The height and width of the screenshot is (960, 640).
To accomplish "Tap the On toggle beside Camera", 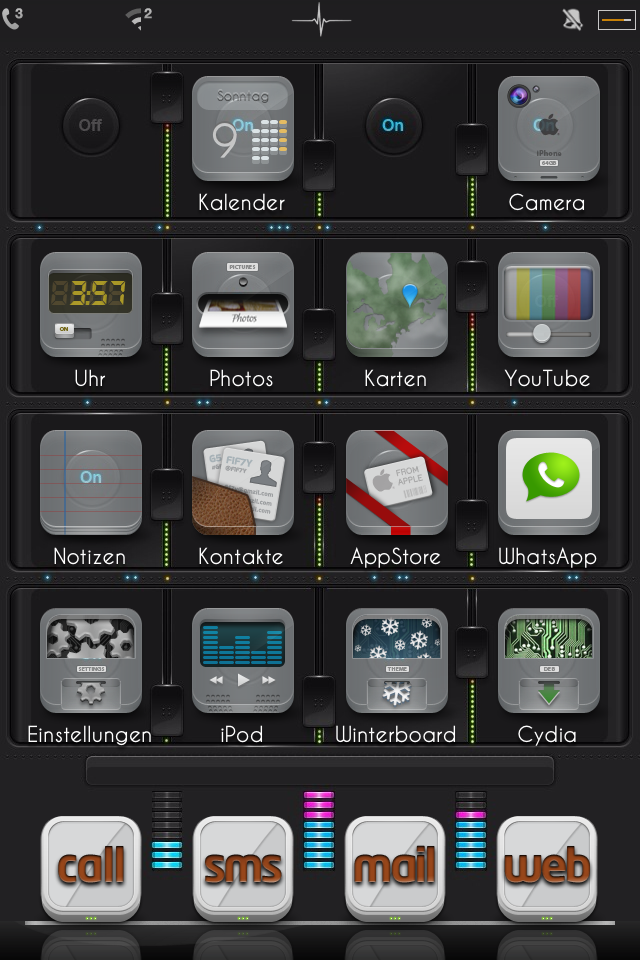I will click(393, 125).
